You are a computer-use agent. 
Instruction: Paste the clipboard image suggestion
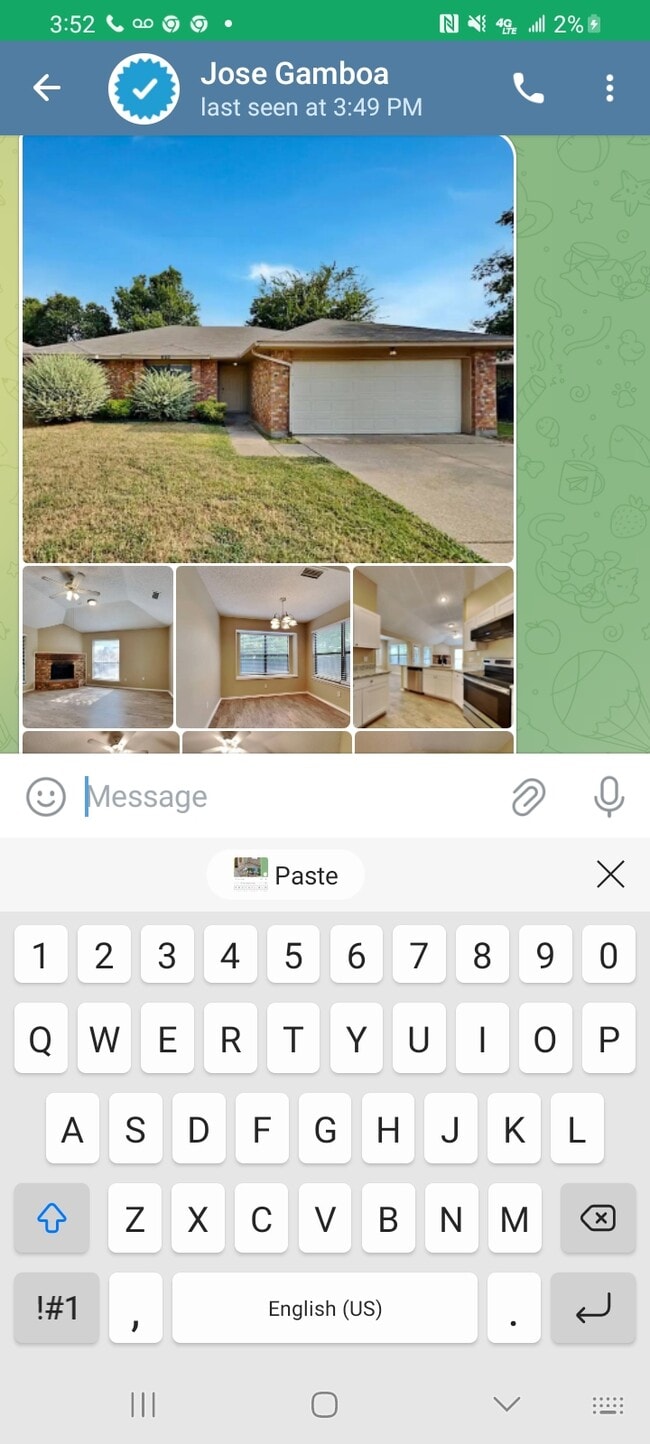click(x=286, y=875)
